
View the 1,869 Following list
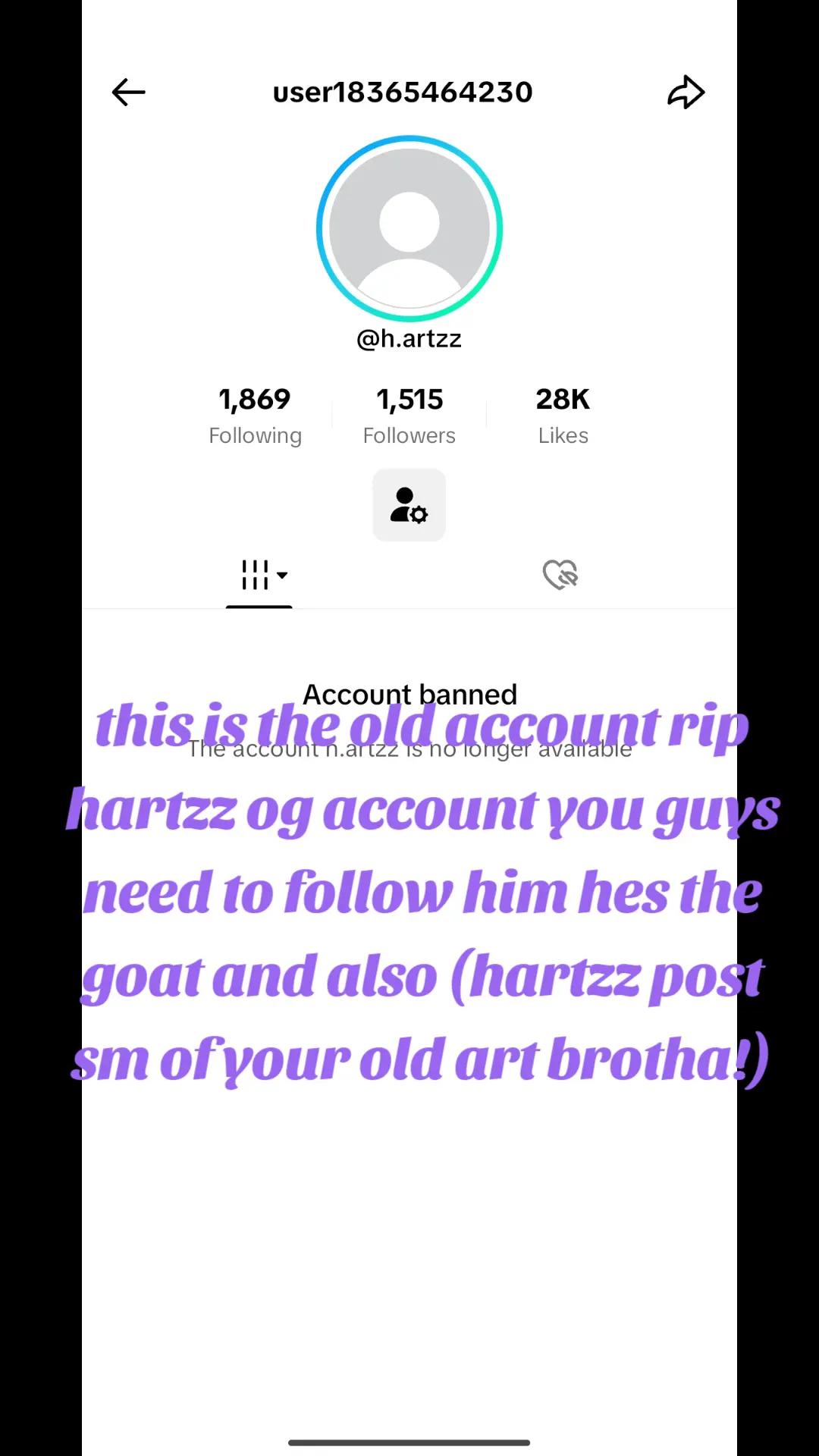(x=255, y=415)
